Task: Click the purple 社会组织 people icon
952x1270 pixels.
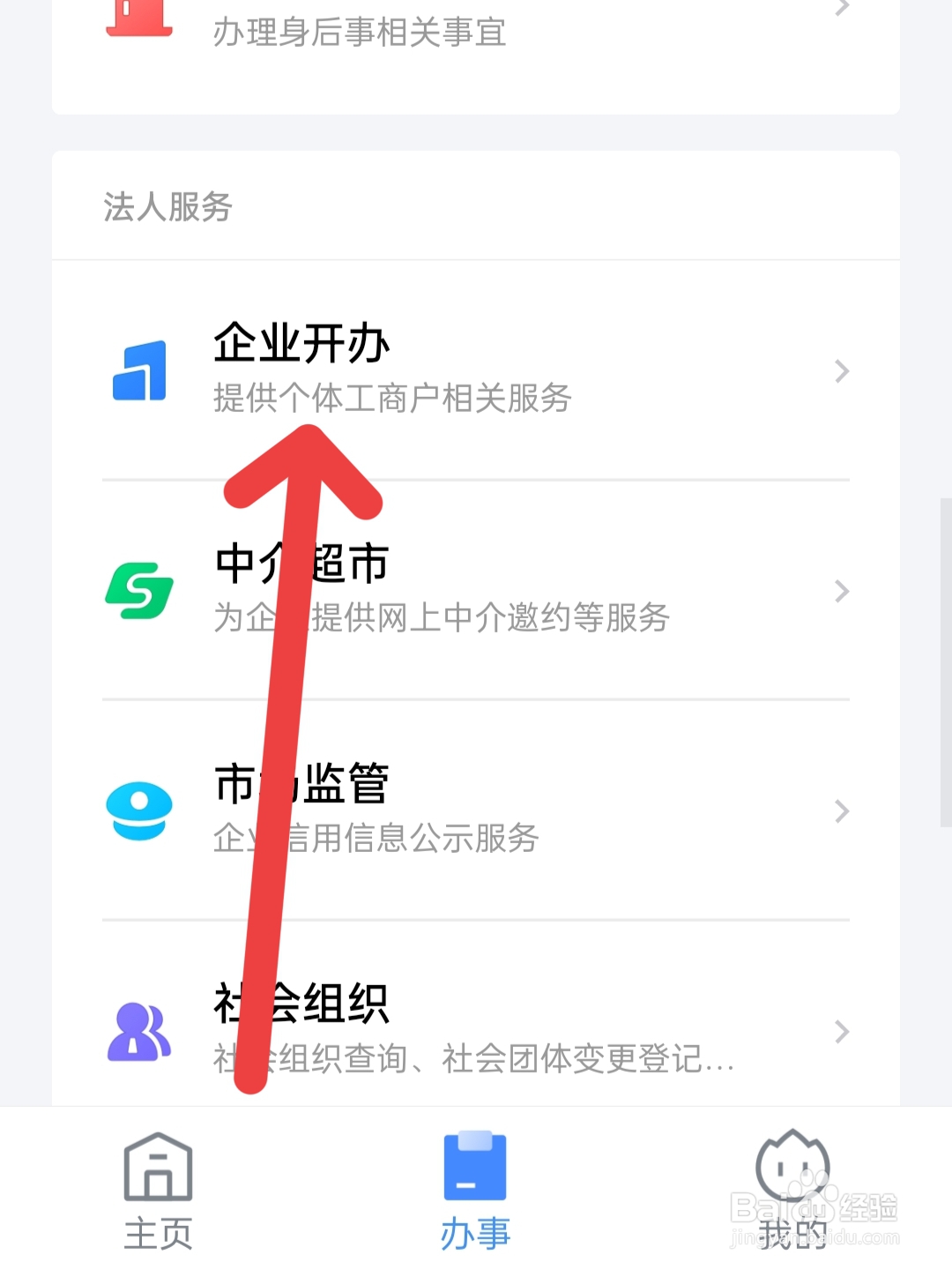Action: click(x=139, y=1030)
